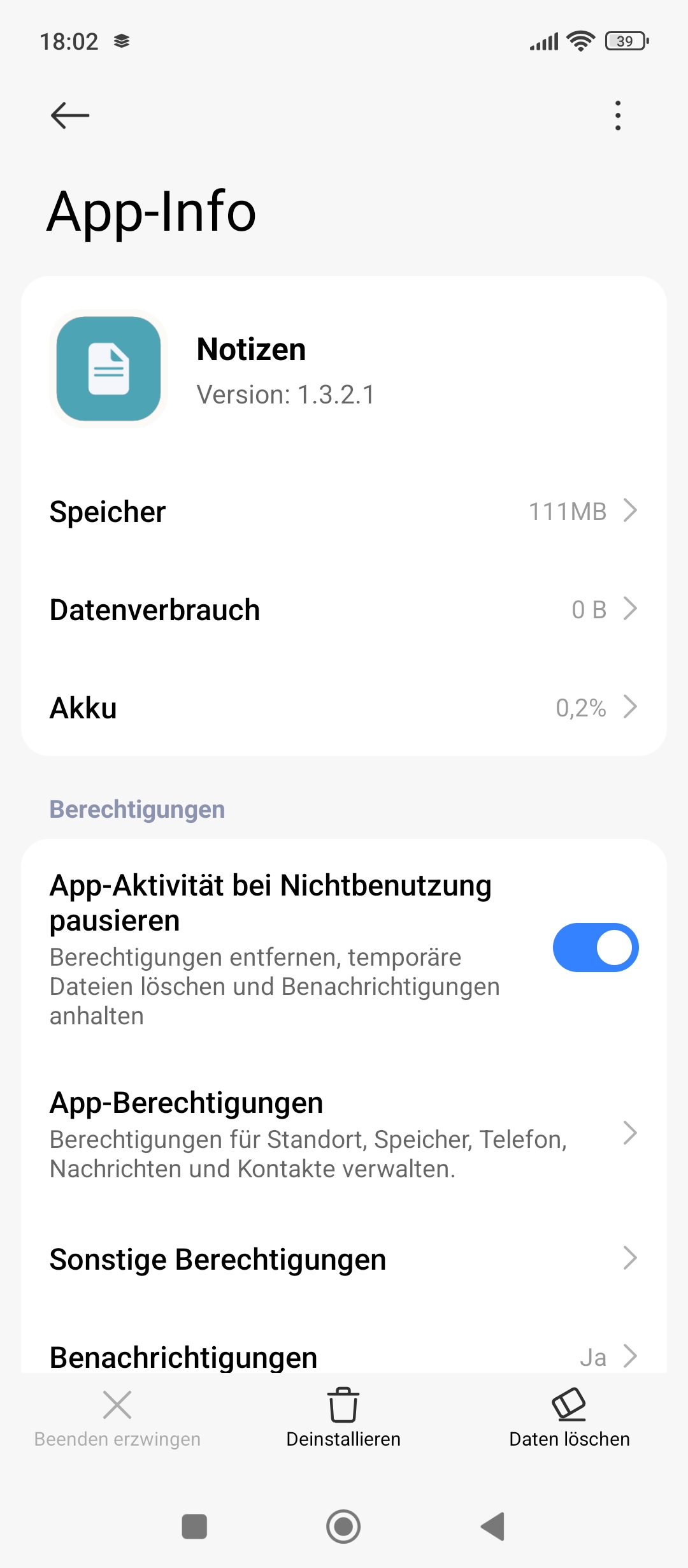Tap Version: 1.3.2.1 text

[285, 395]
